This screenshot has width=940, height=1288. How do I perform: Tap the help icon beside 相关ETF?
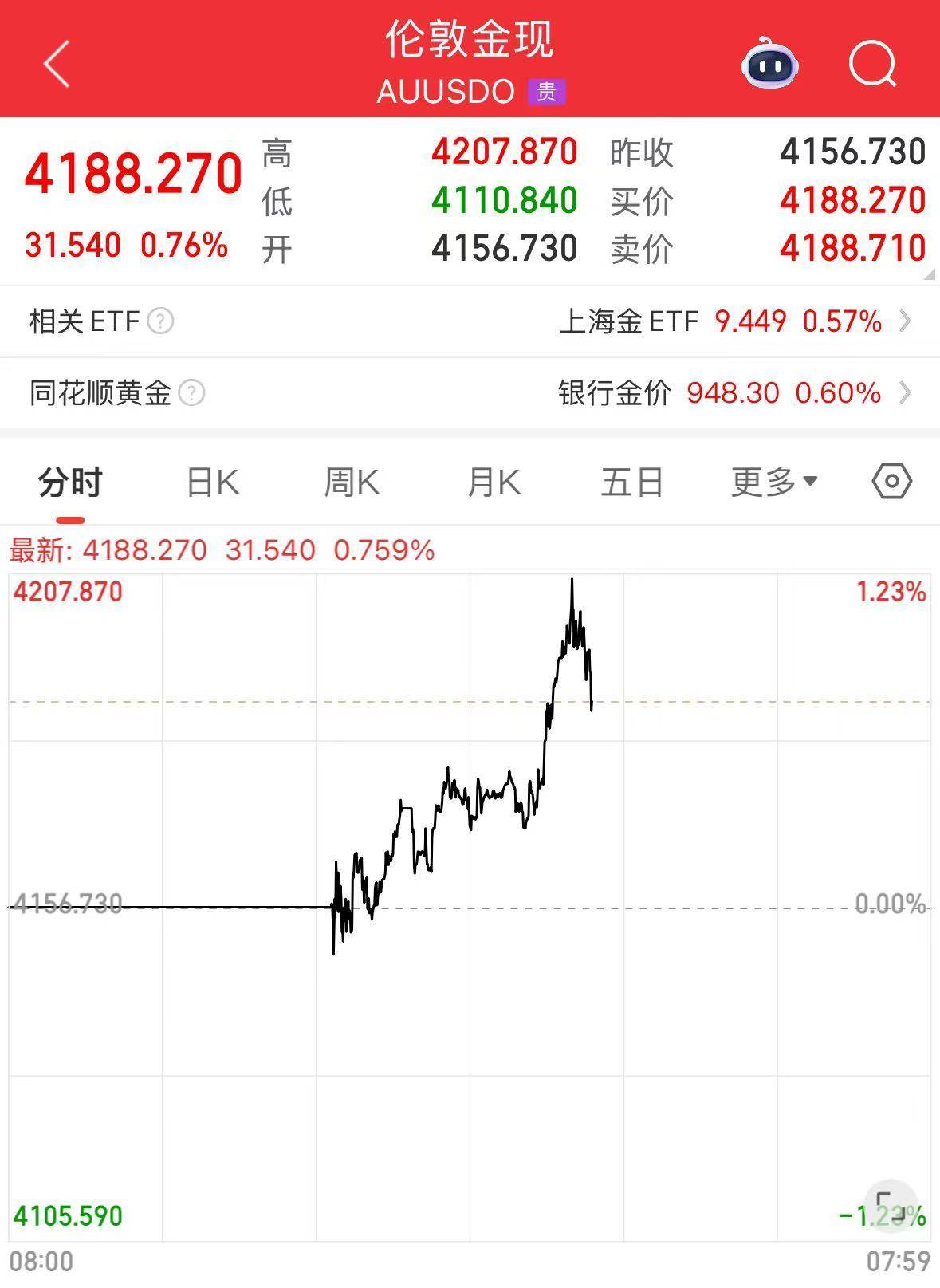click(x=160, y=321)
